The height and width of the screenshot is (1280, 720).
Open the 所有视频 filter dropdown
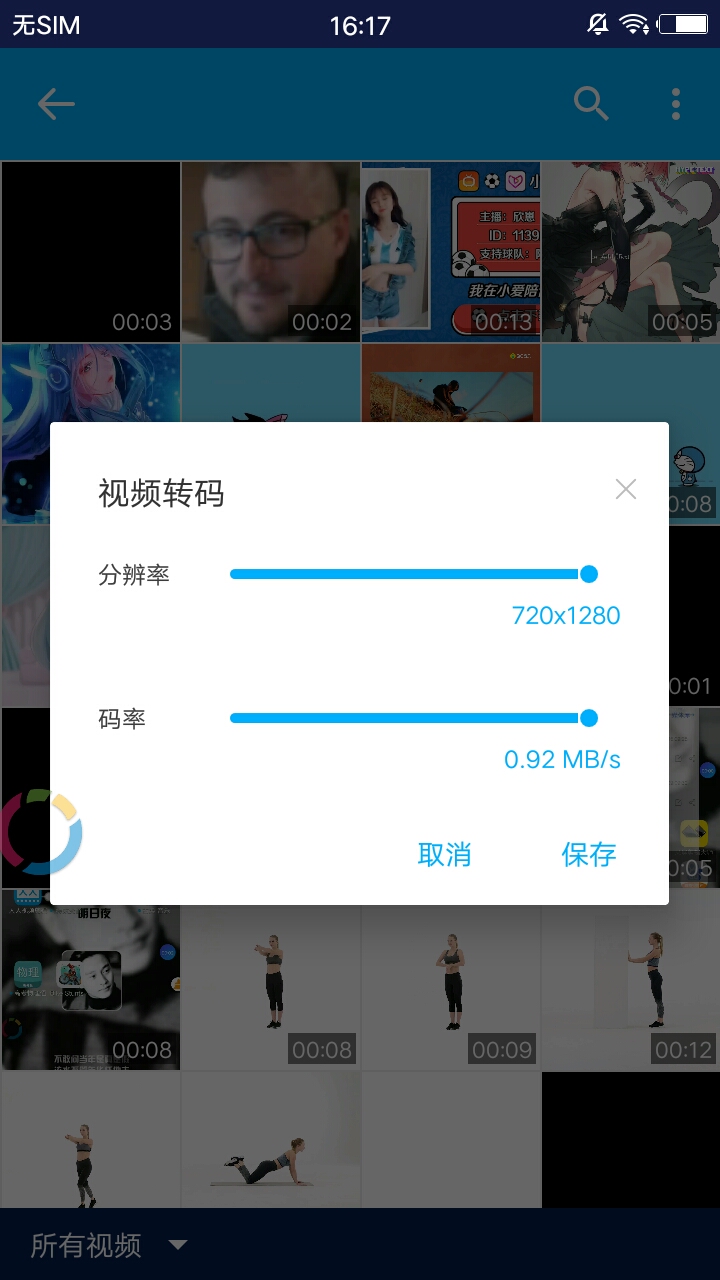pyautogui.click(x=105, y=1243)
